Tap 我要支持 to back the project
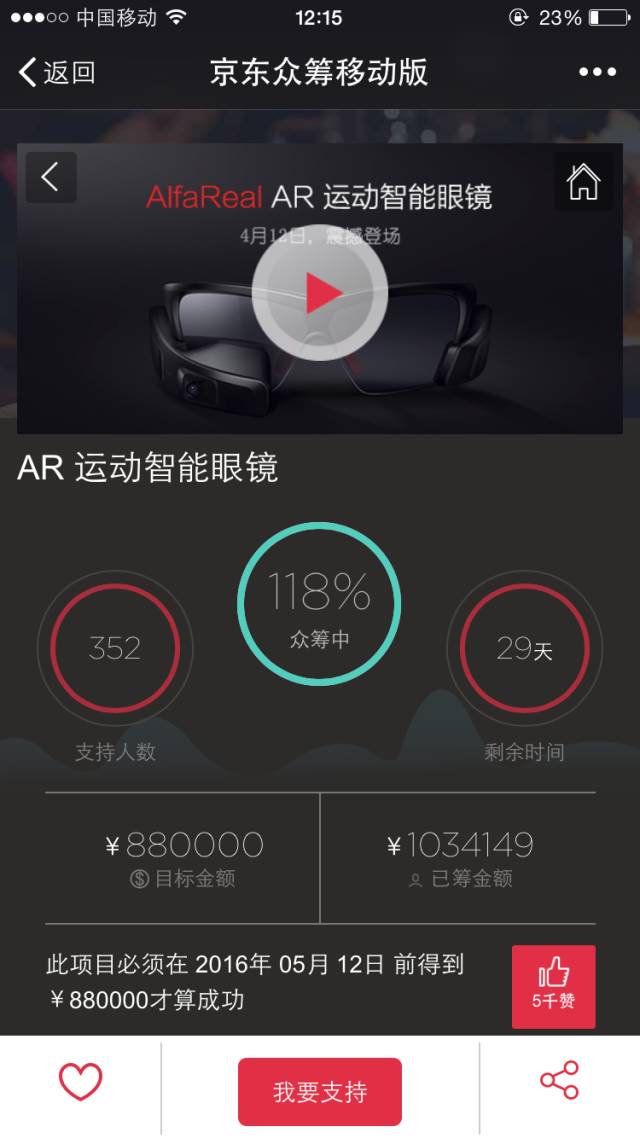The width and height of the screenshot is (640, 1138). (x=320, y=1091)
